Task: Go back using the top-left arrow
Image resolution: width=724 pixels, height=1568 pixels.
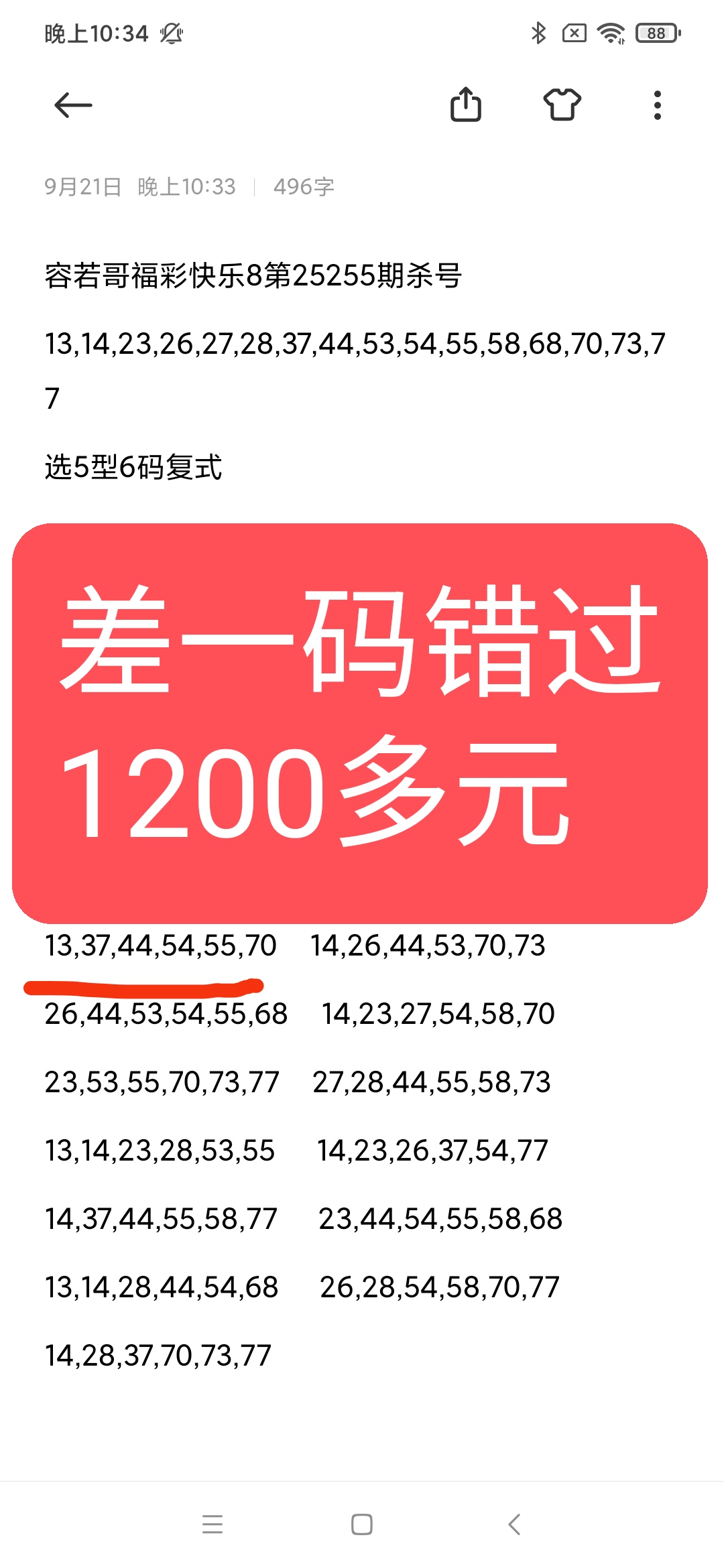Action: (73, 105)
